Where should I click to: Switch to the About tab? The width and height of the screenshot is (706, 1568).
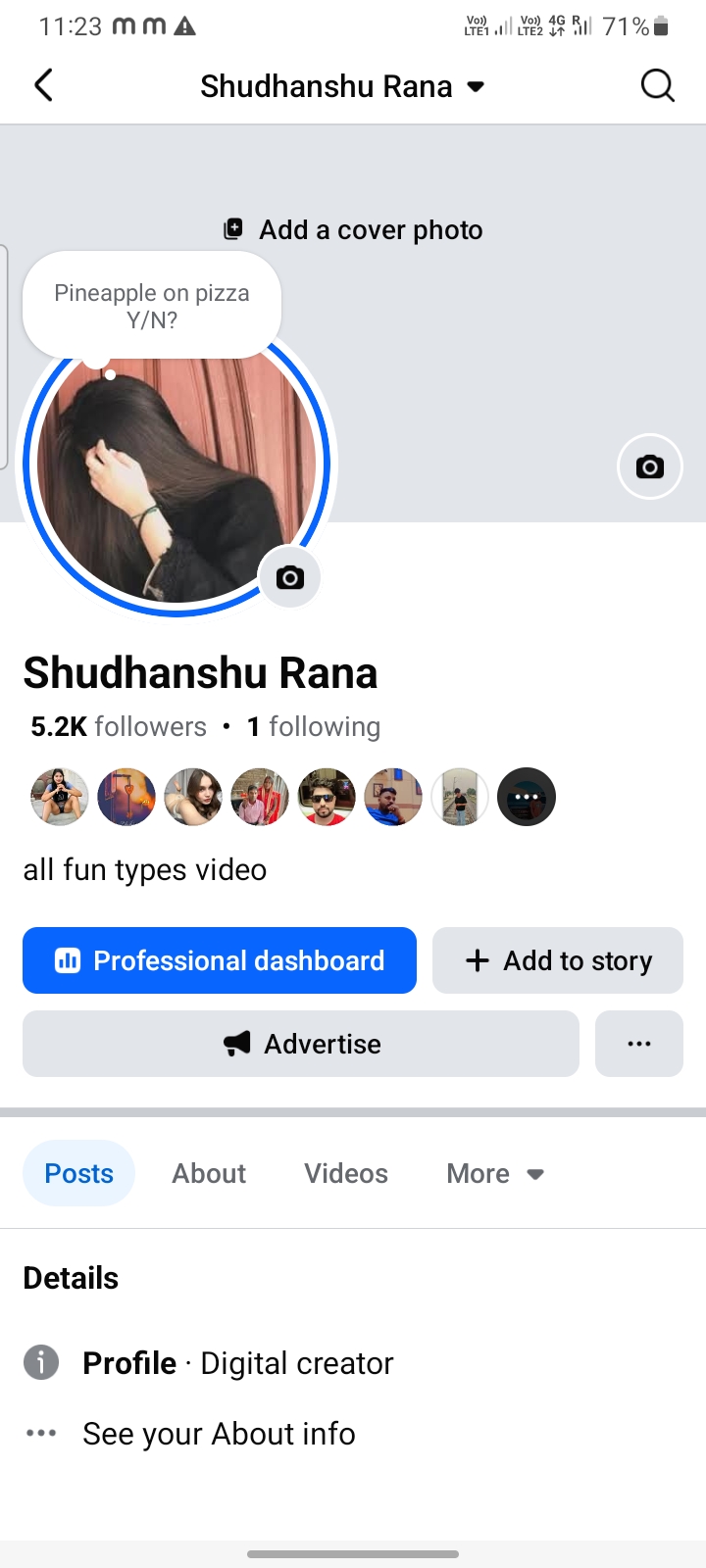click(209, 1173)
